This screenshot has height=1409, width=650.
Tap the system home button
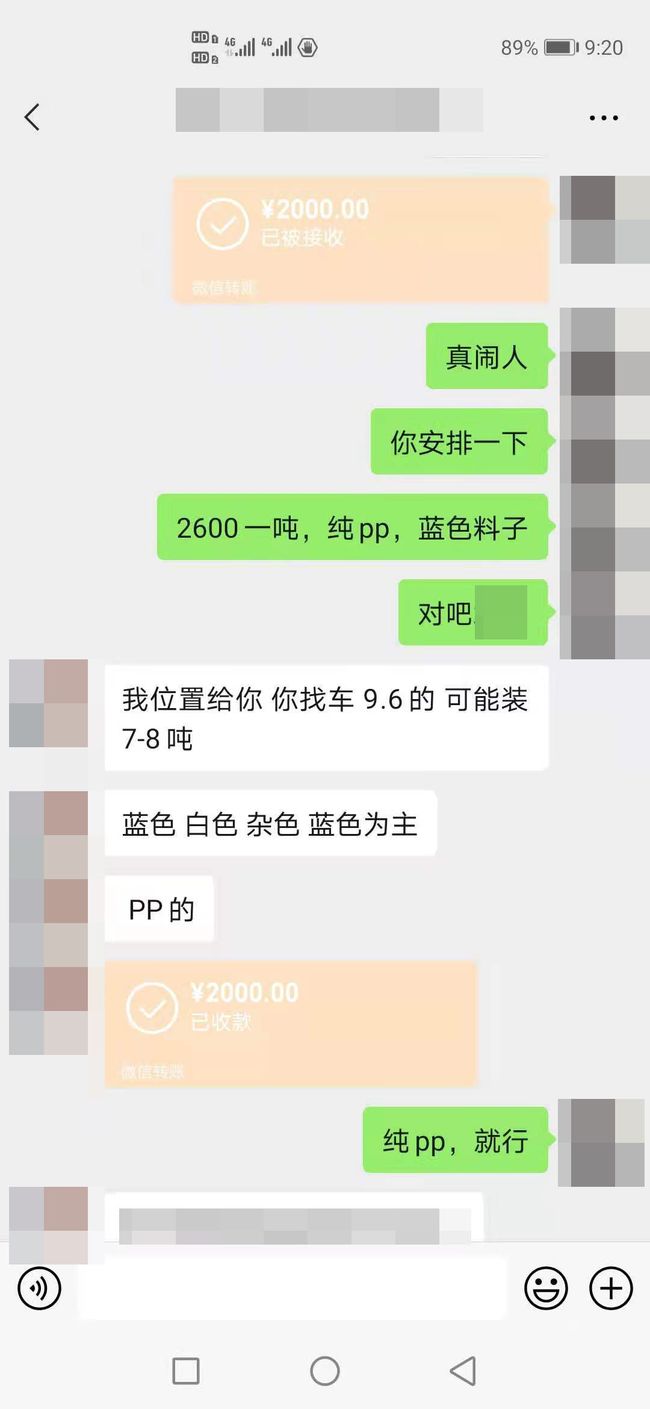pos(325,1370)
